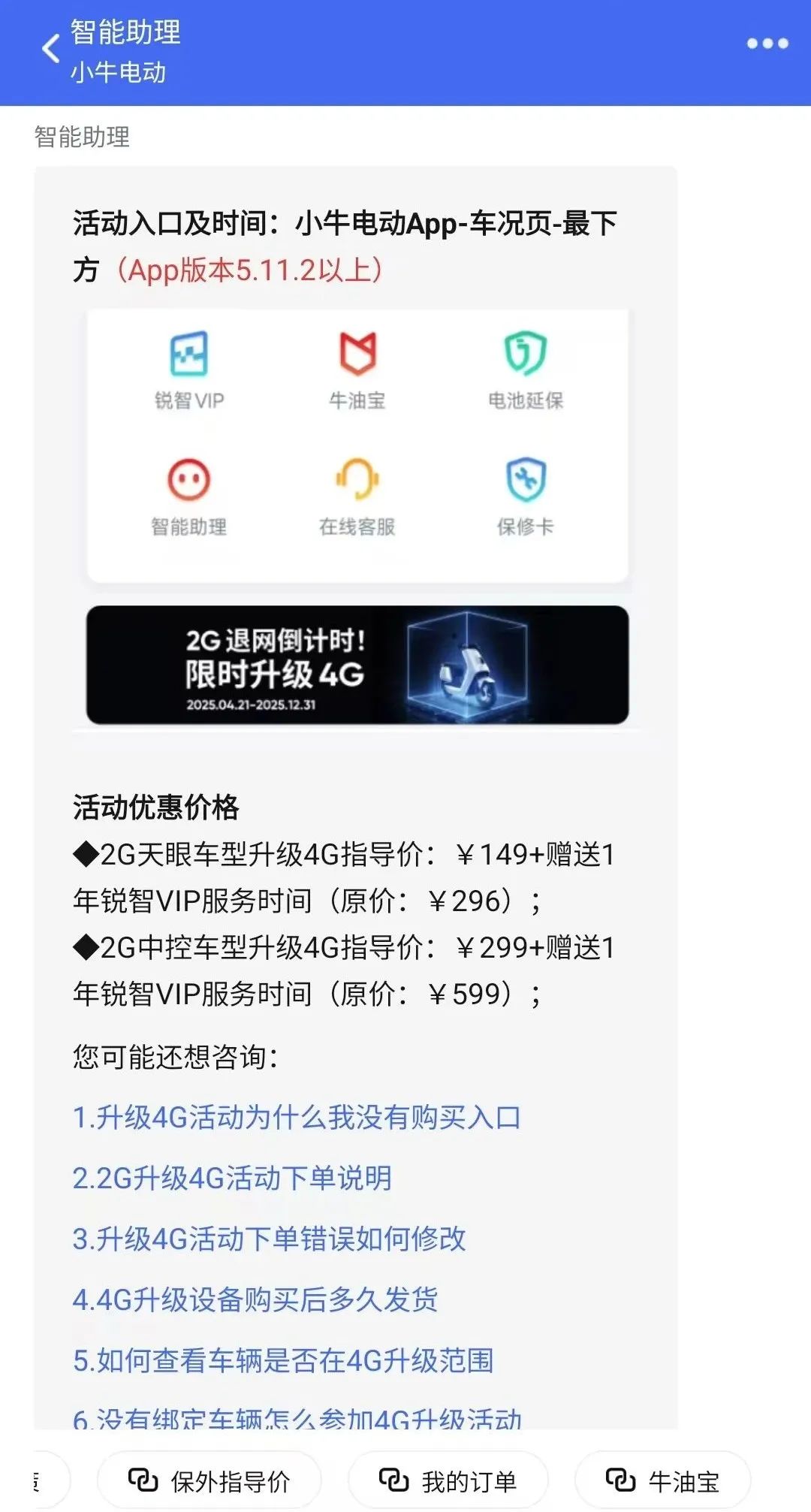Open the 2G升级4G活动下单说明 link
Viewport: 811px width, 1512px height.
pyautogui.click(x=232, y=1179)
